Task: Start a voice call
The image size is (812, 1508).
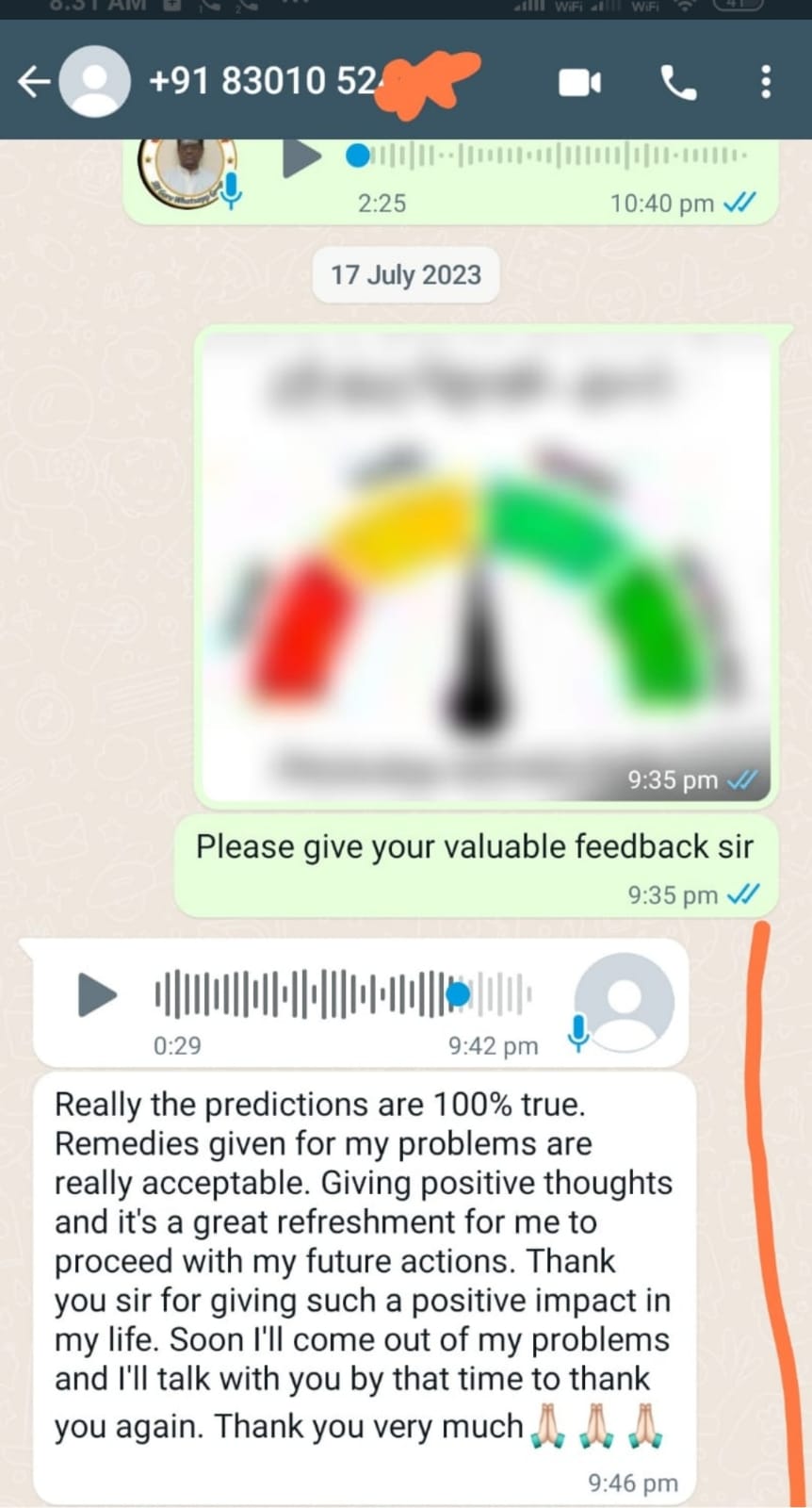Action: coord(678,83)
